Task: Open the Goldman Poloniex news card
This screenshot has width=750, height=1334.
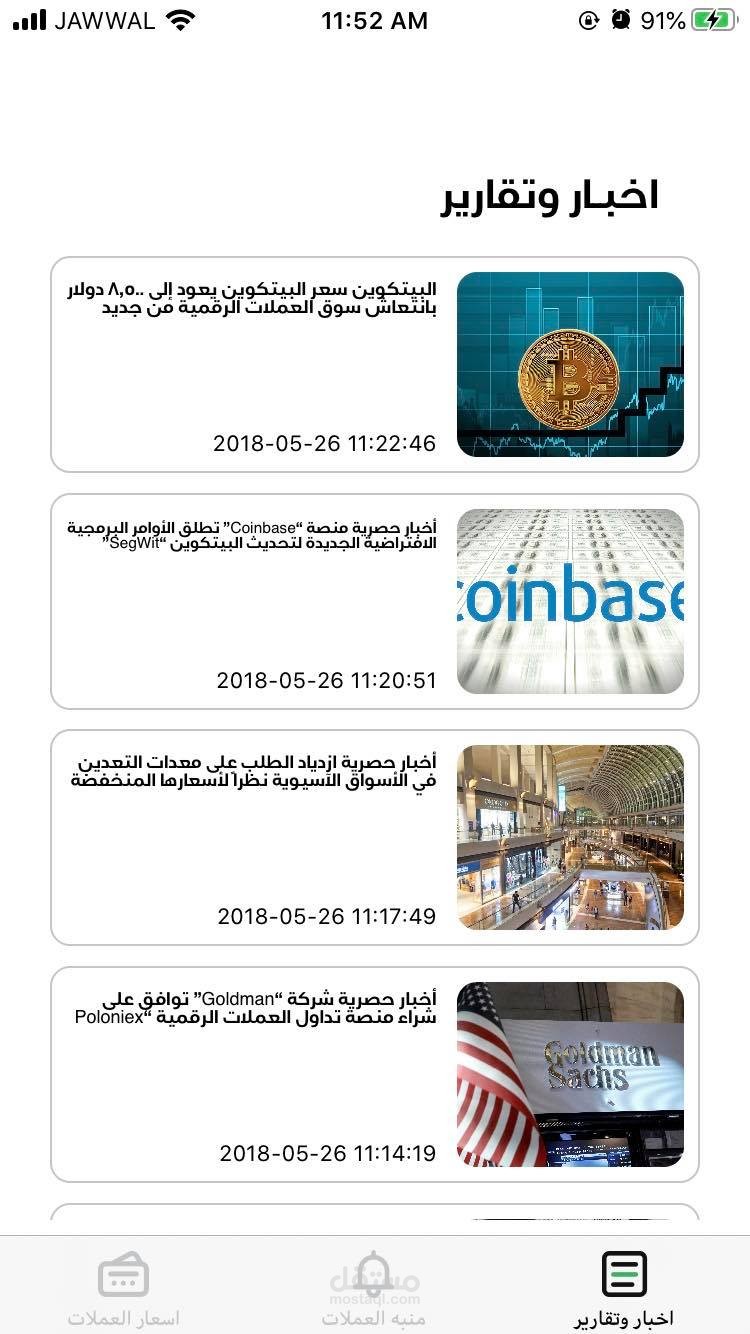Action: tap(375, 1074)
